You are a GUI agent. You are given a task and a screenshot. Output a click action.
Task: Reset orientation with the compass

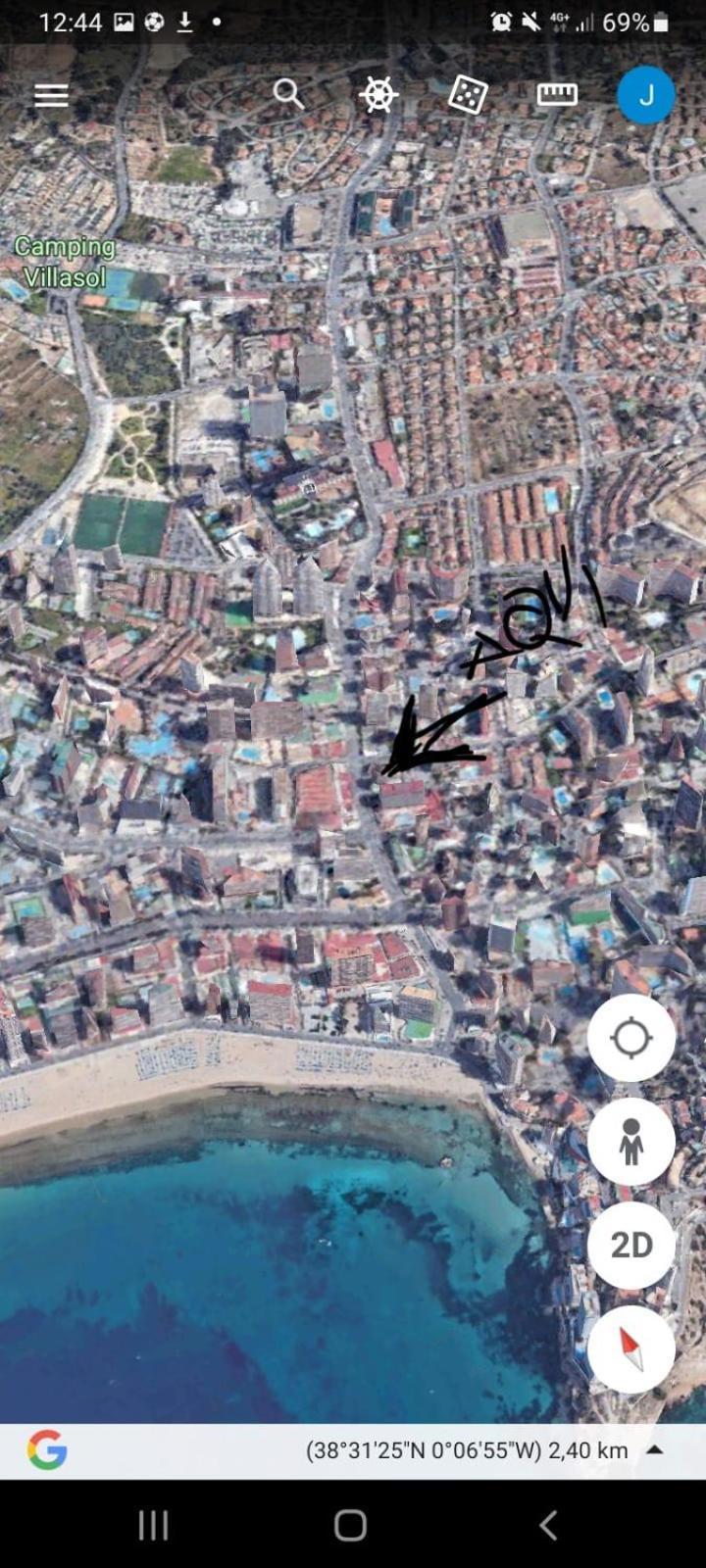[x=630, y=1348]
